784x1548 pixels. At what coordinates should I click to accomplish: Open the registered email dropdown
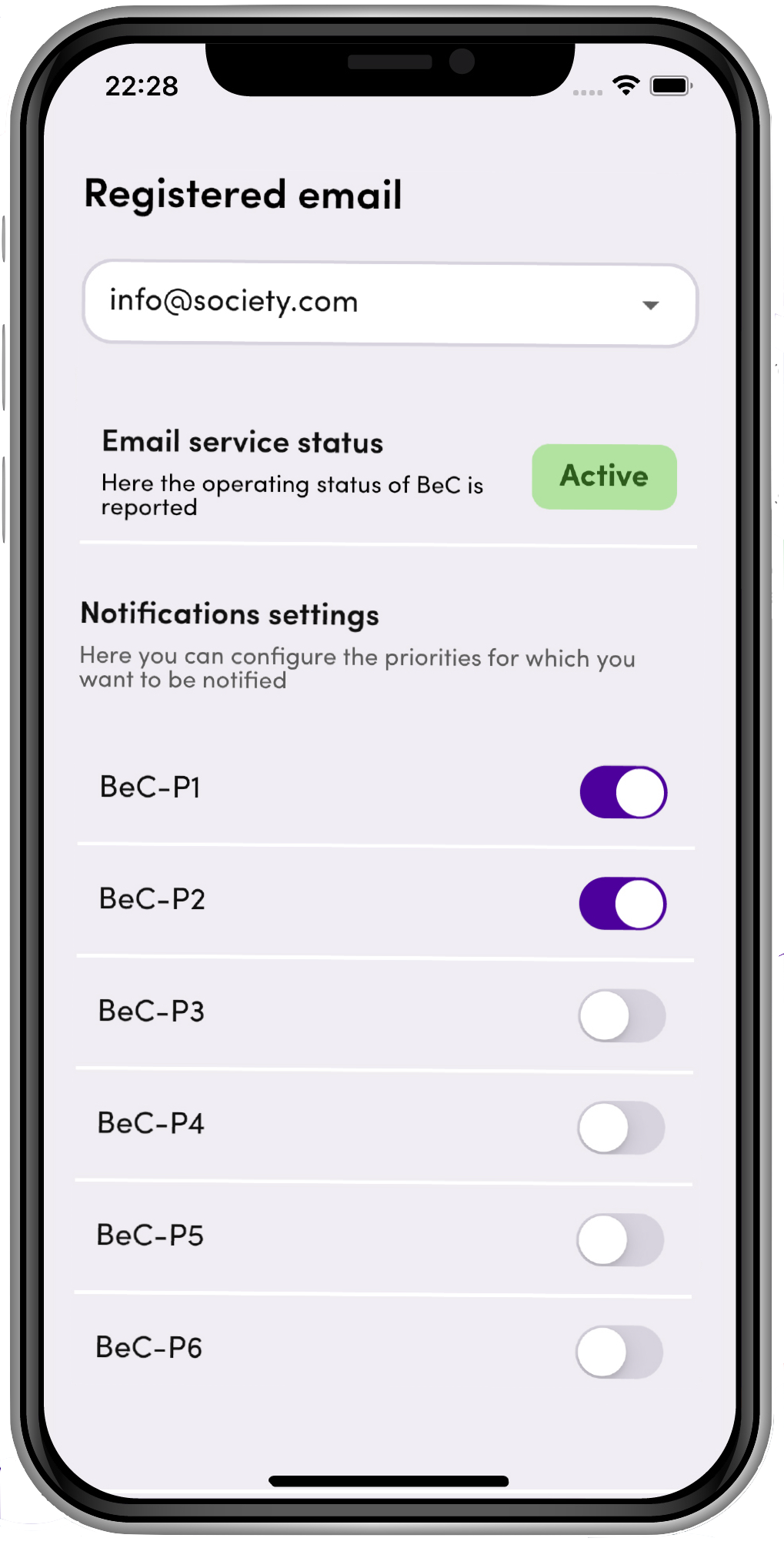(390, 305)
